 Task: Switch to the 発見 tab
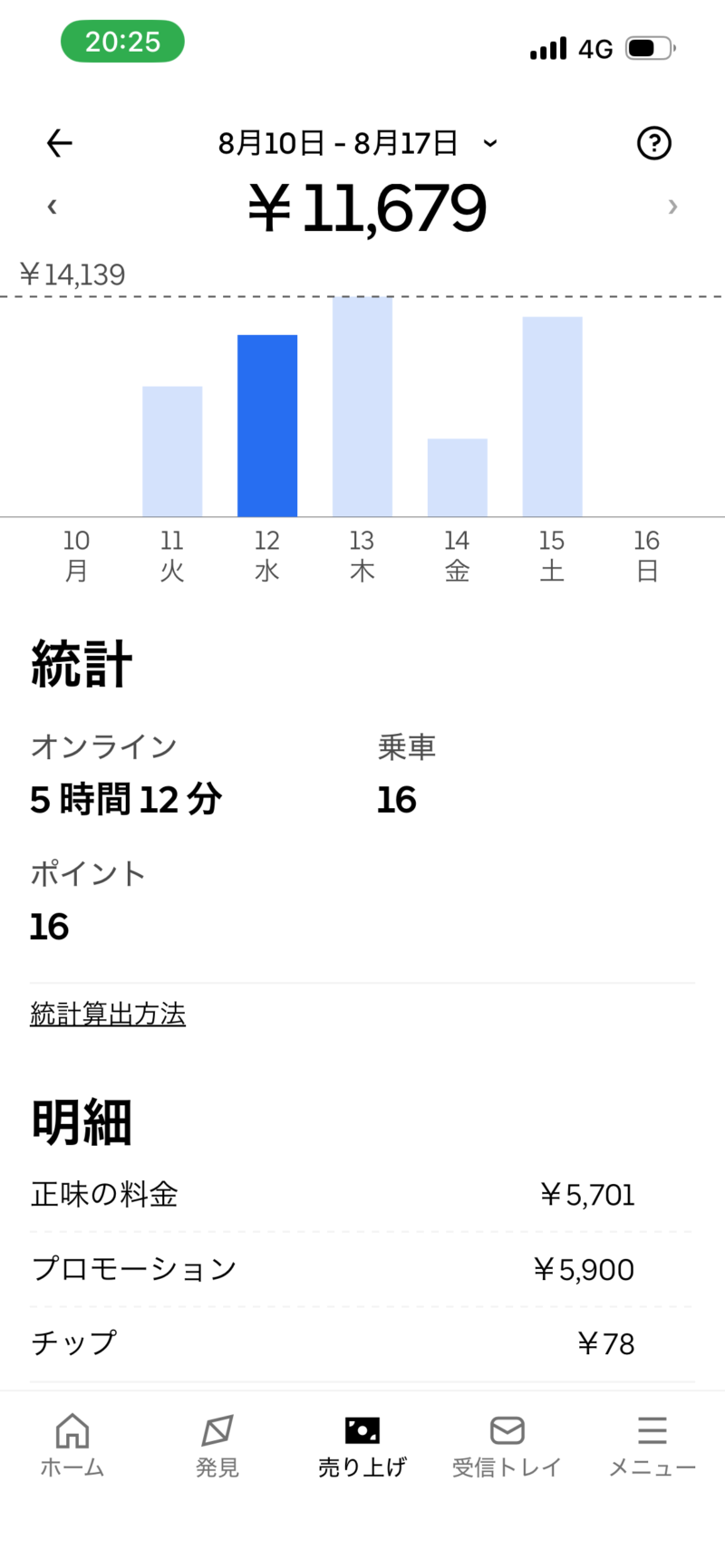tap(217, 1446)
